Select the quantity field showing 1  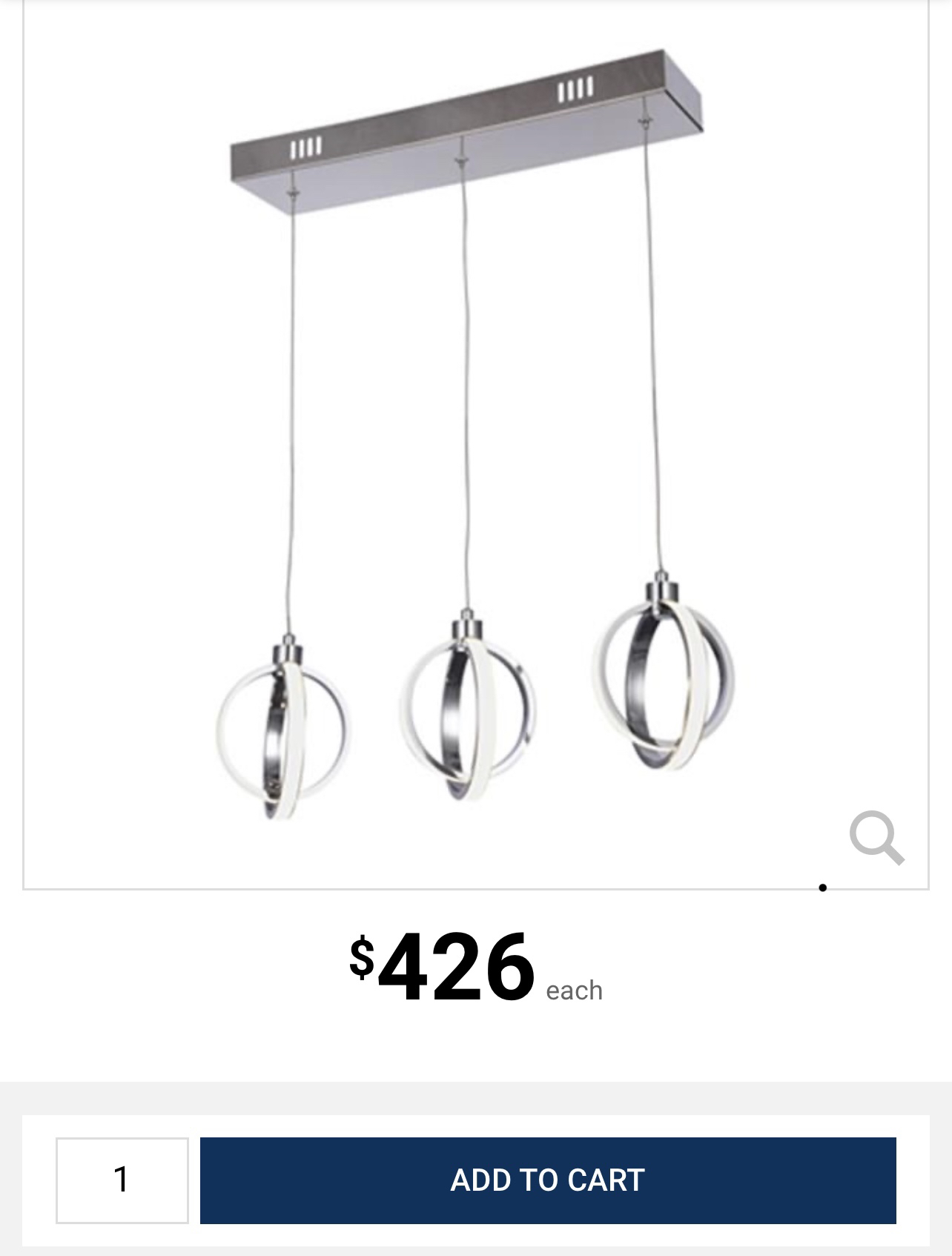[122, 1180]
